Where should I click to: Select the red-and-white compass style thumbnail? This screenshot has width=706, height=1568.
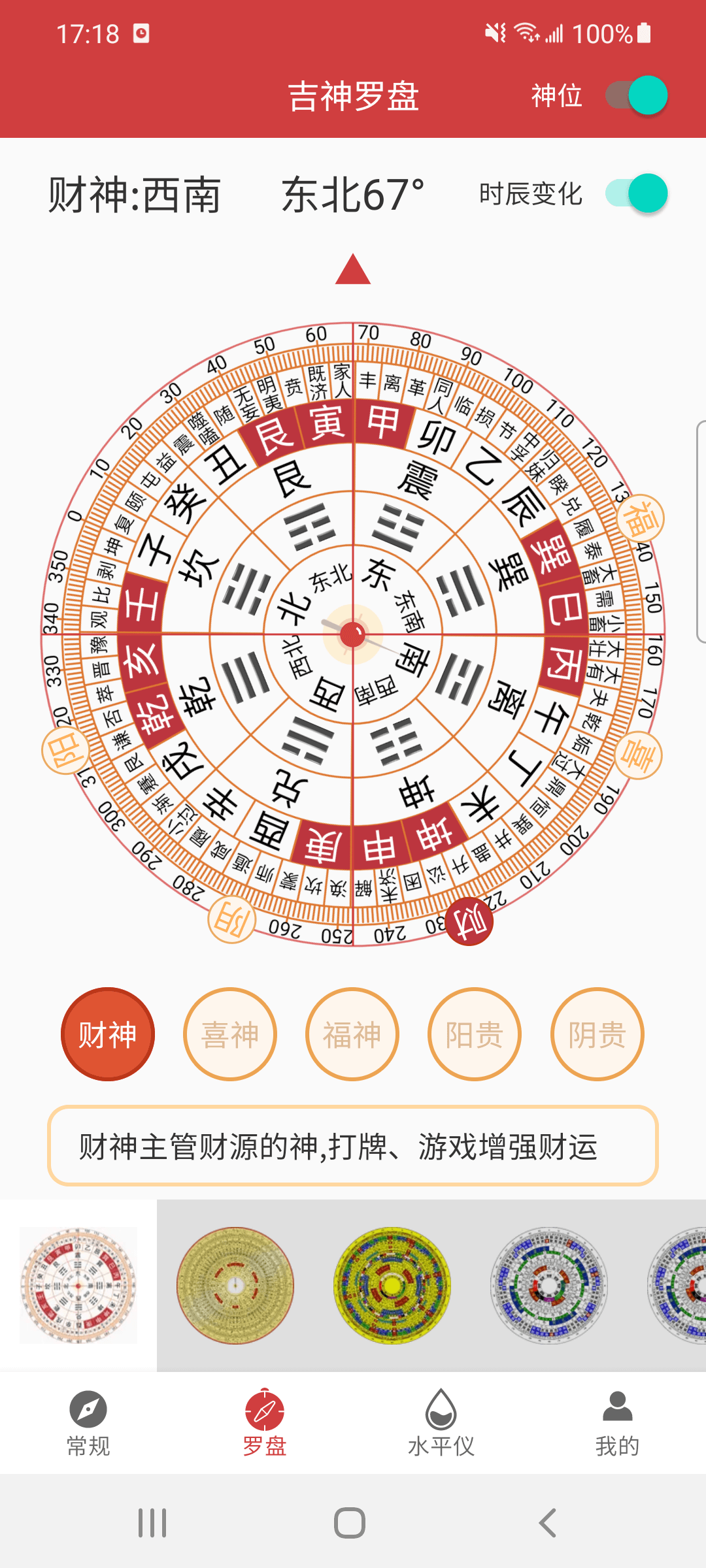(x=78, y=1285)
